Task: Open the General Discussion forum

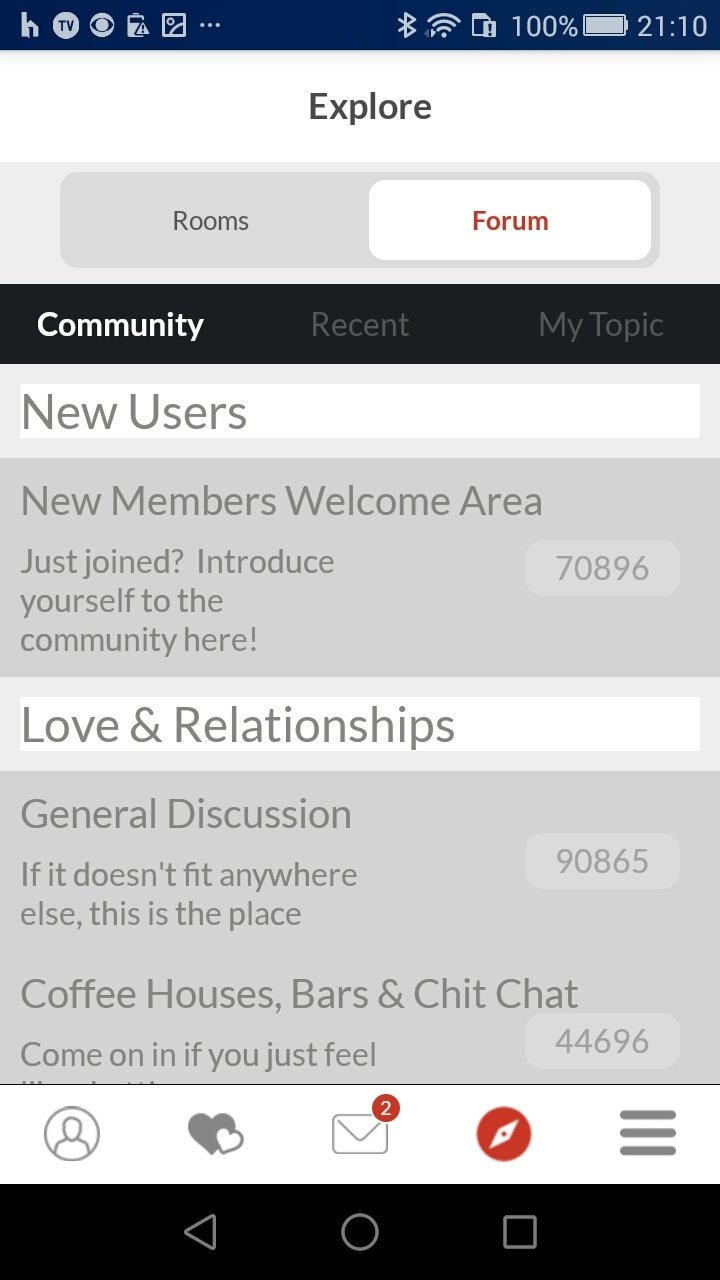Action: (360, 860)
